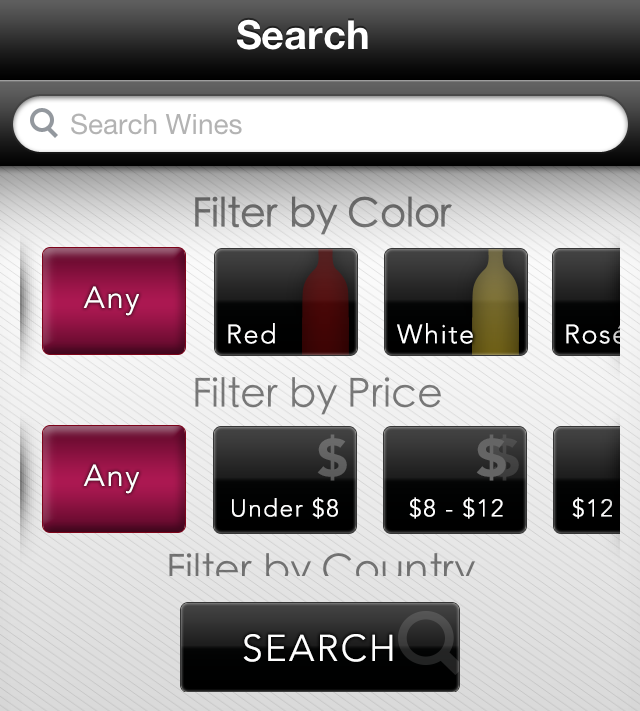Select Any under Filter by Color
The width and height of the screenshot is (640, 711).
[x=113, y=300]
